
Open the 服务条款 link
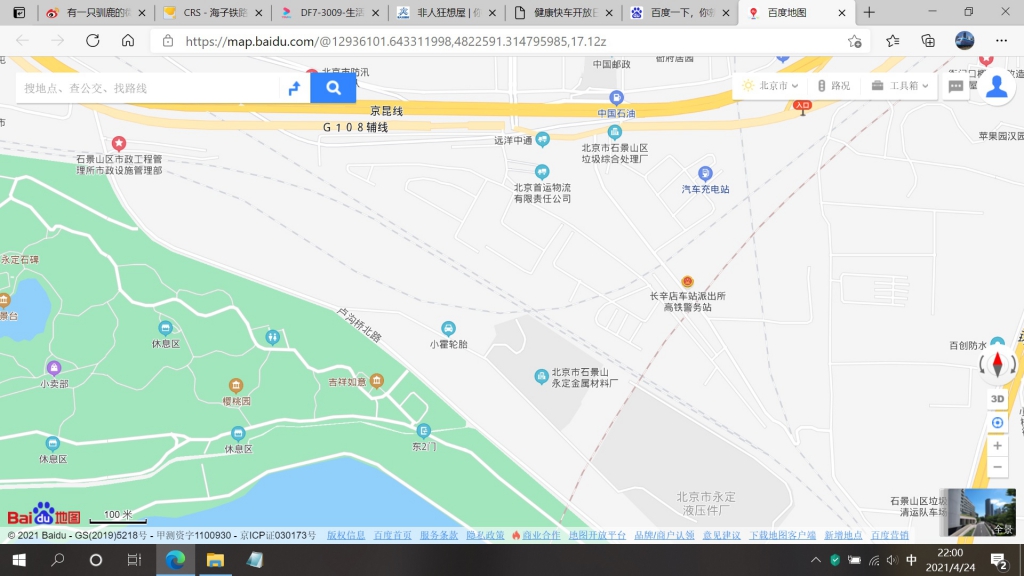coord(438,536)
